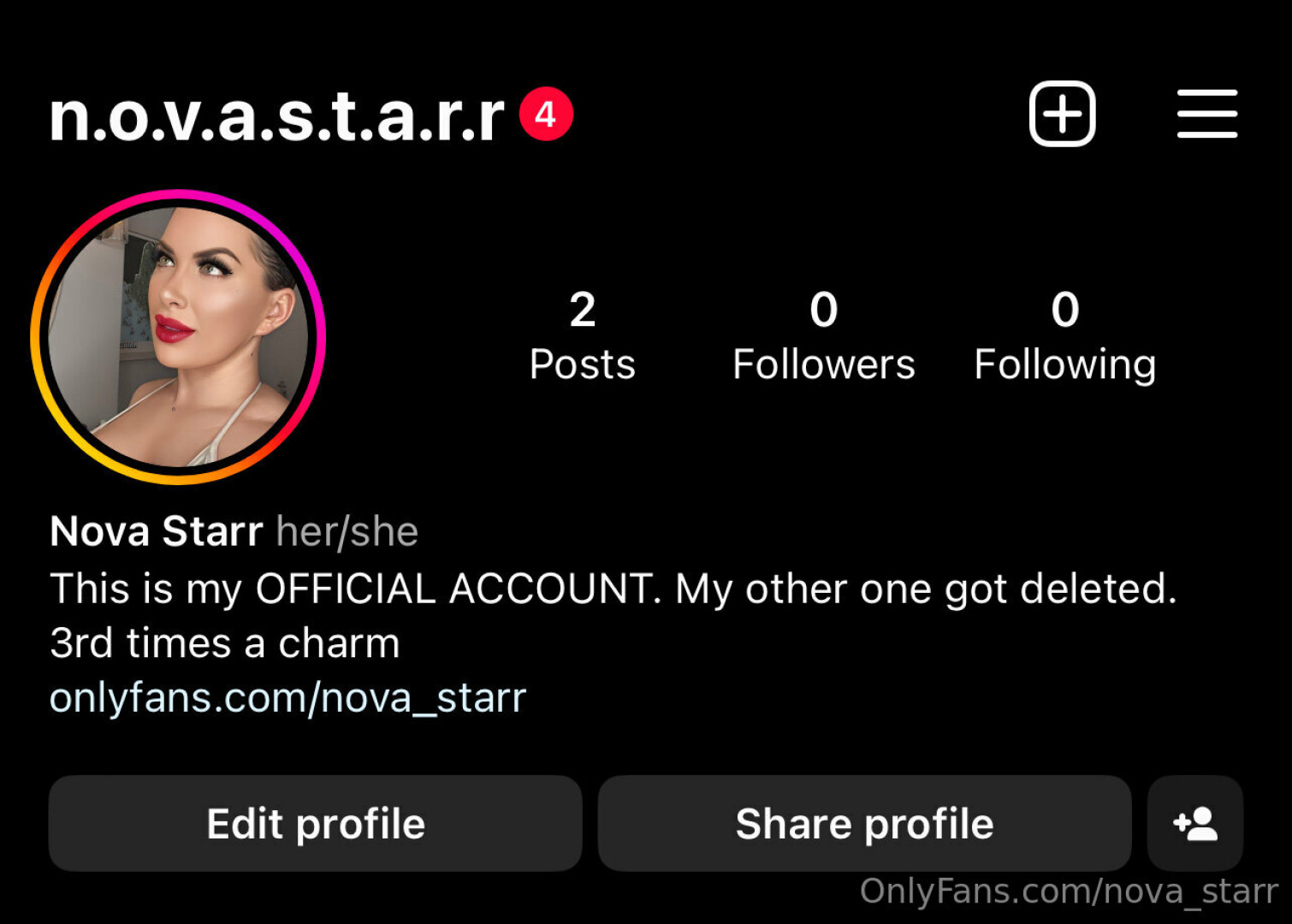
Task: Tap the Share profile button
Action: point(864,824)
